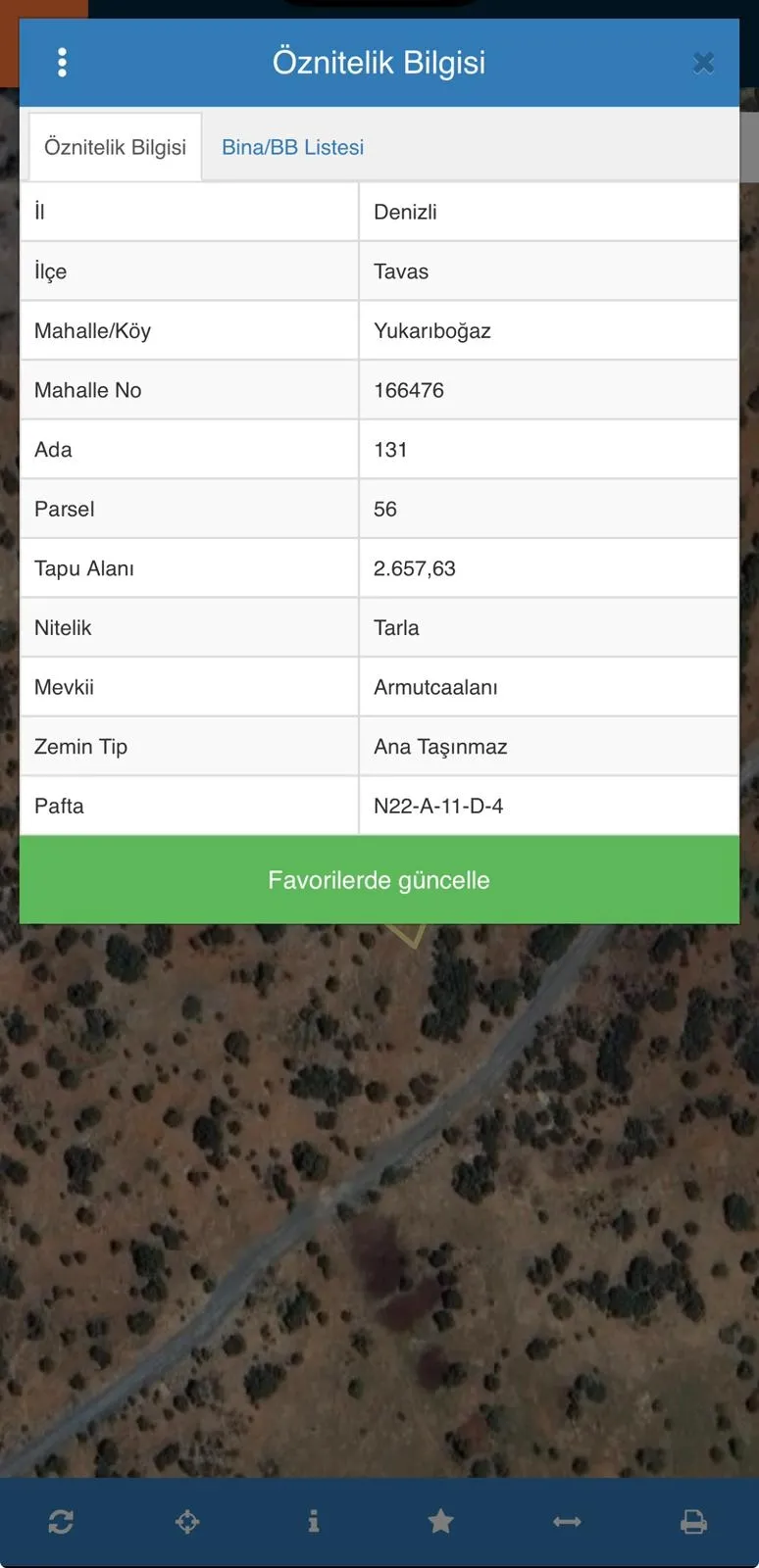This screenshot has width=759, height=1568.
Task: Tap the refresh icon in bottom toolbar
Action: click(x=61, y=1522)
